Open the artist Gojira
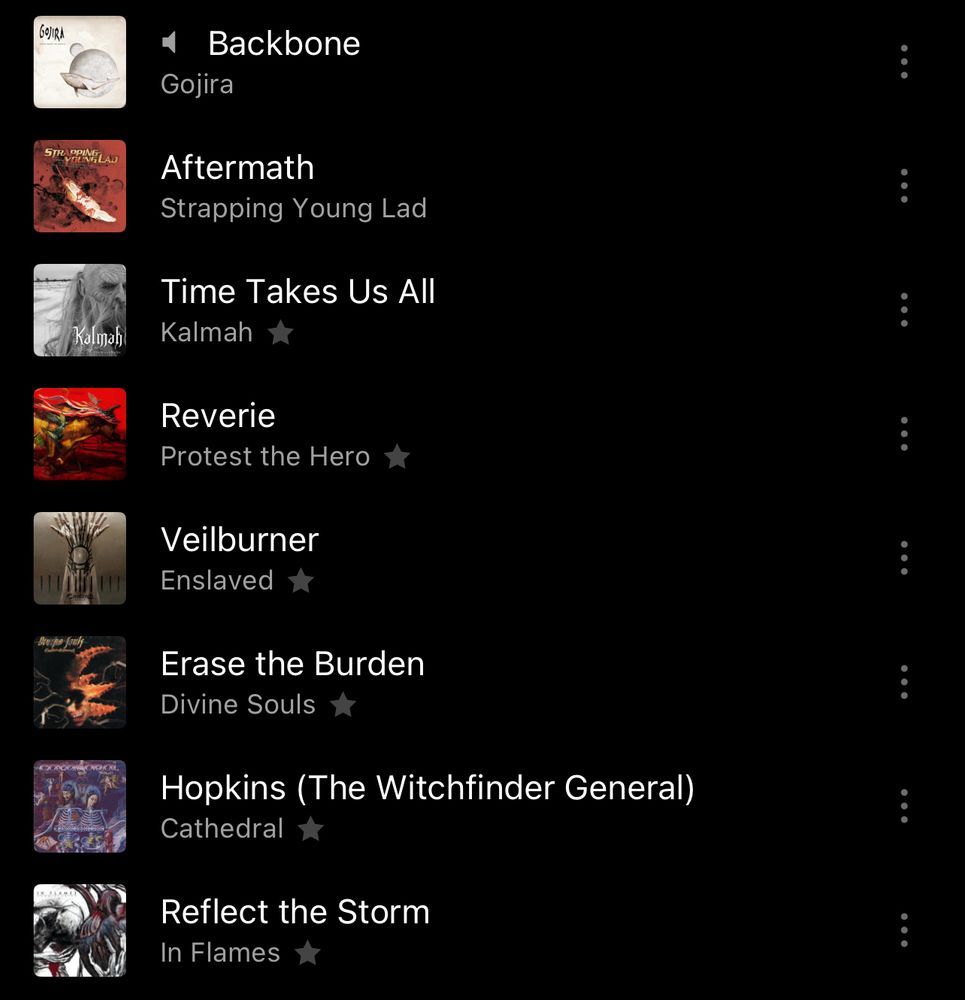The height and width of the screenshot is (1000, 965). coord(196,84)
